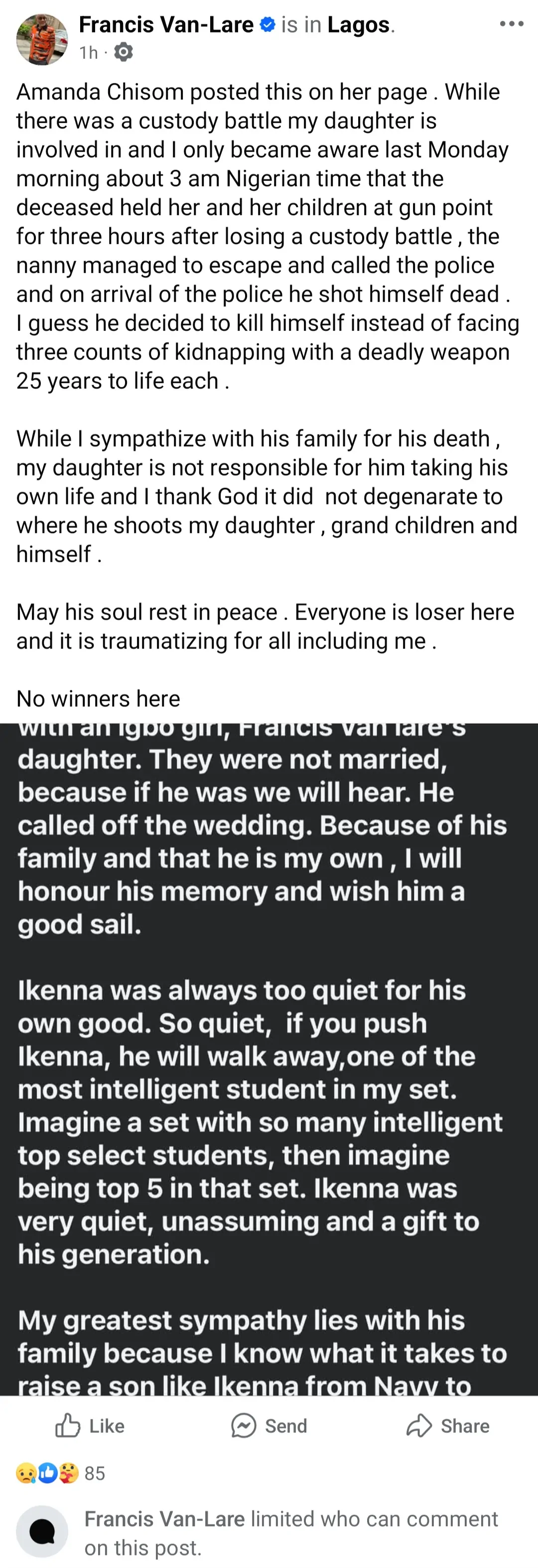Open the post's three-dot overflow menu
The height and width of the screenshot is (1568, 538).
coord(511,24)
